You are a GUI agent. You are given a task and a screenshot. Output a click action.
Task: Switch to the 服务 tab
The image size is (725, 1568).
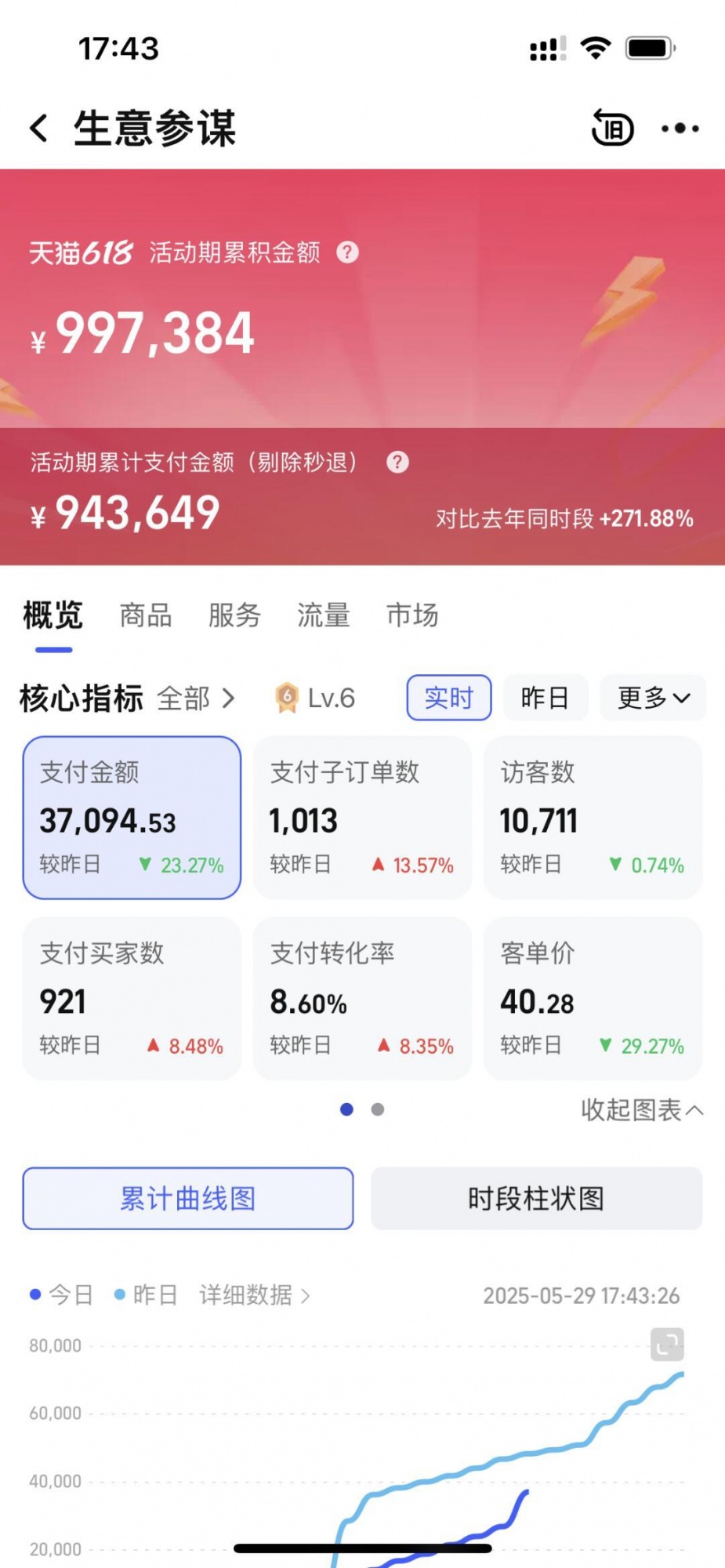pyautogui.click(x=234, y=615)
